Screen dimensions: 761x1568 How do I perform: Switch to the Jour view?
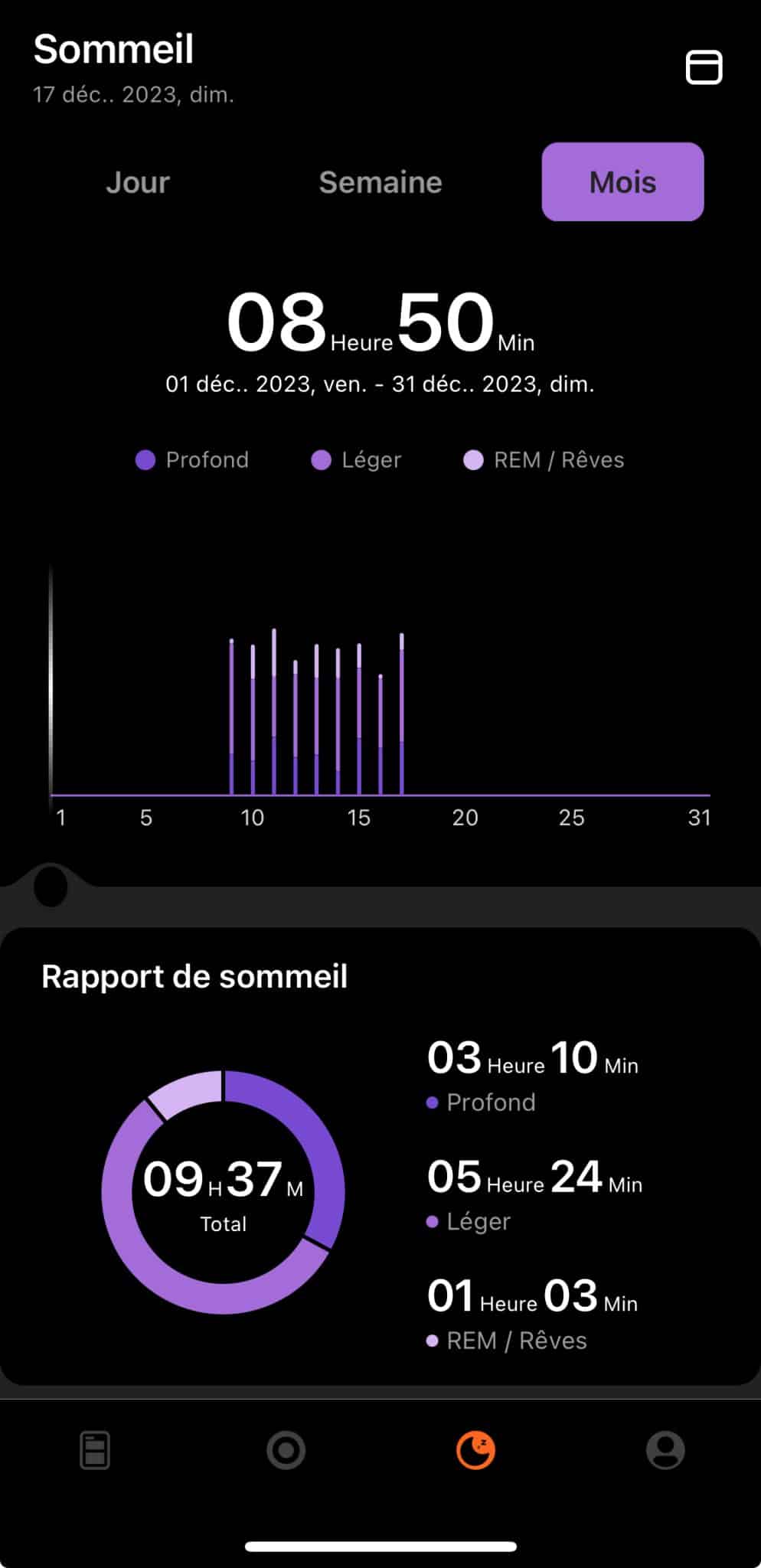point(138,182)
